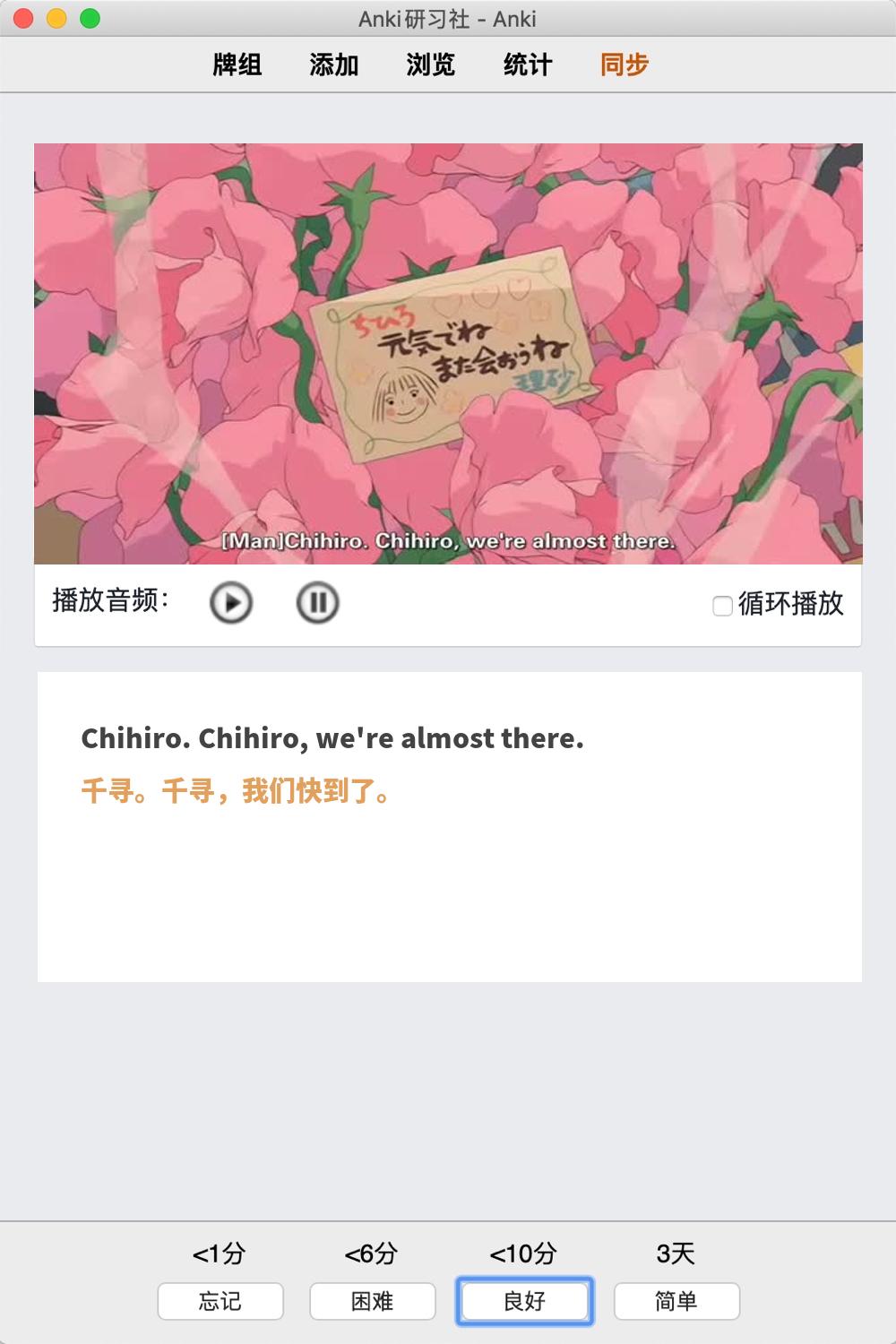896x1344 pixels.
Task: Mark the card as 良好
Action: [525, 1301]
